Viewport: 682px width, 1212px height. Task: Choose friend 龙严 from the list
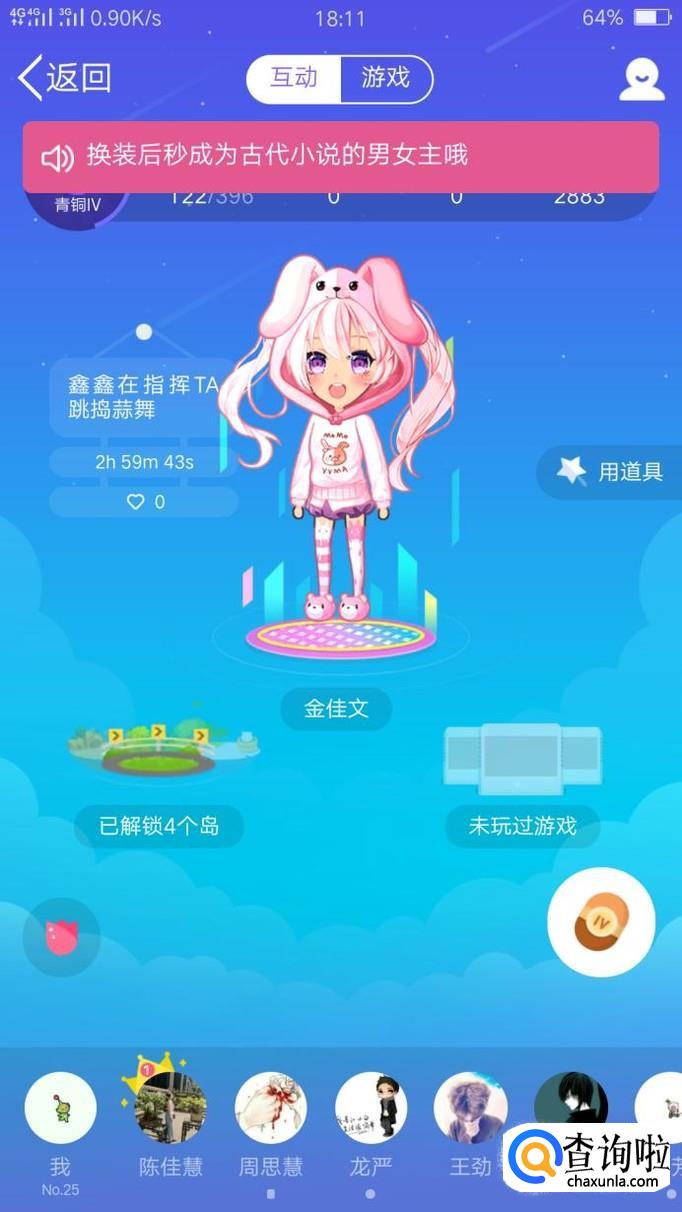pyautogui.click(x=371, y=1108)
